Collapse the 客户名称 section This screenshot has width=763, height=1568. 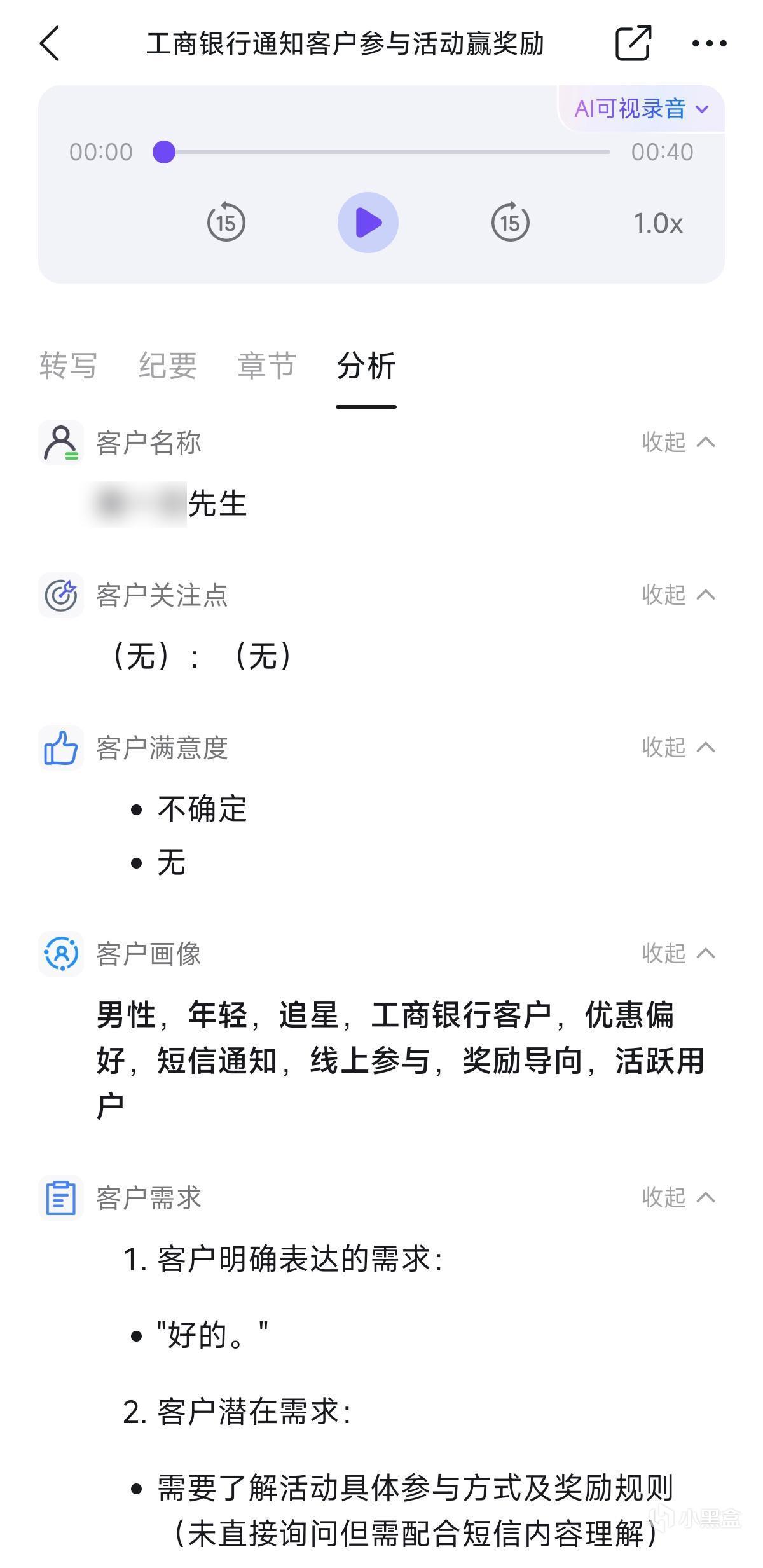(678, 442)
